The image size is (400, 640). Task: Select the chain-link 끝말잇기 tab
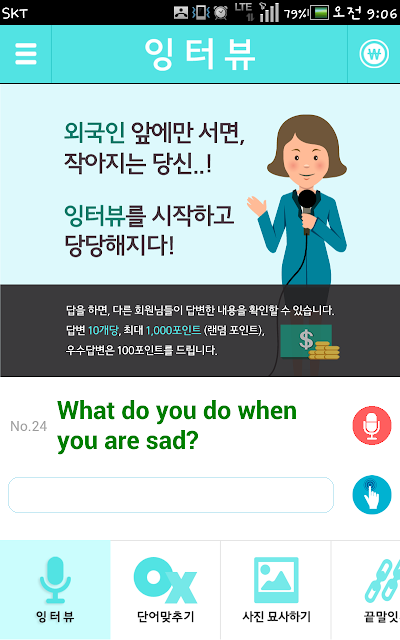(x=366, y=590)
